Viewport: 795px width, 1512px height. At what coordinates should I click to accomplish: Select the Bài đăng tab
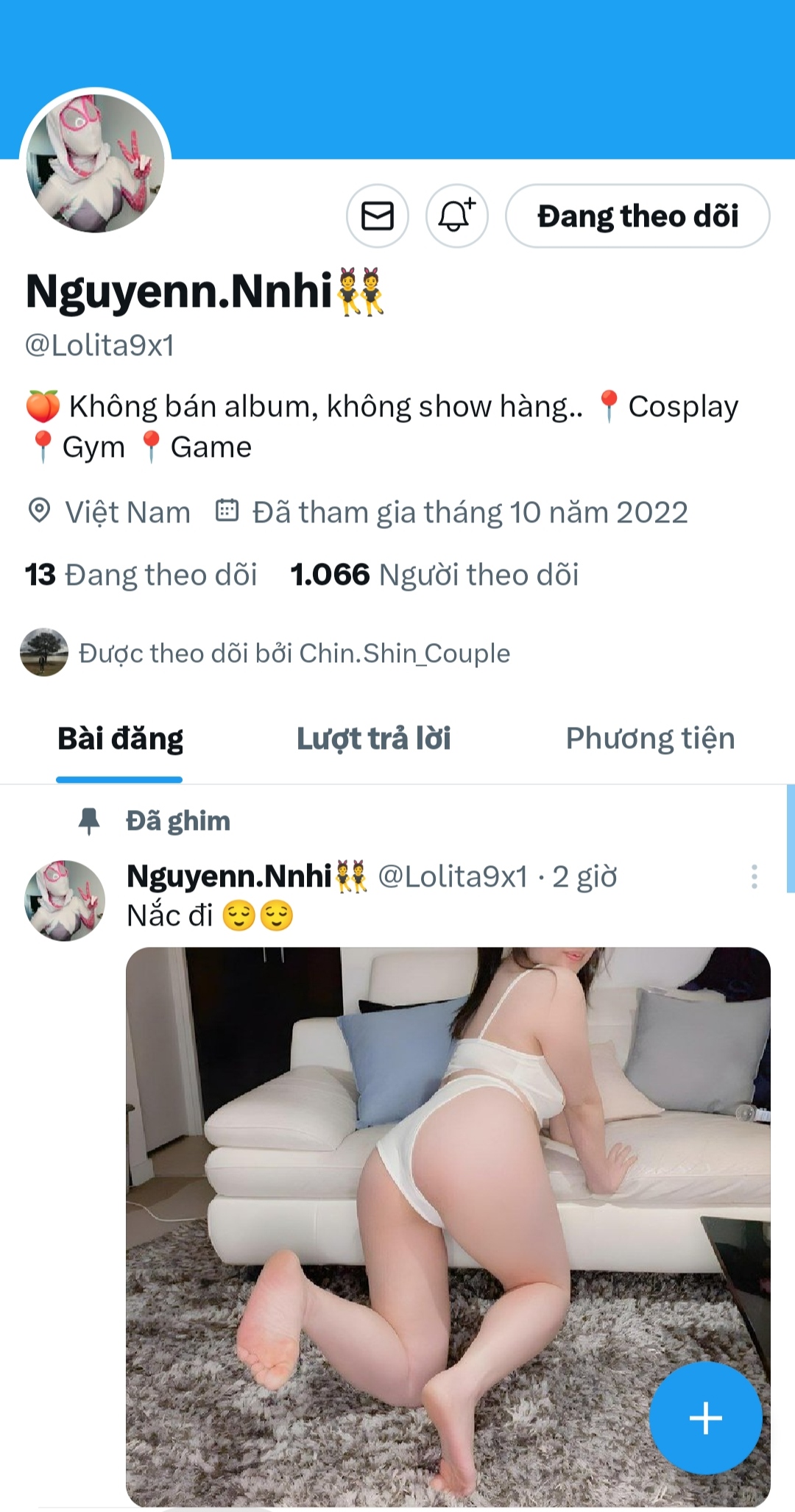pos(120,739)
